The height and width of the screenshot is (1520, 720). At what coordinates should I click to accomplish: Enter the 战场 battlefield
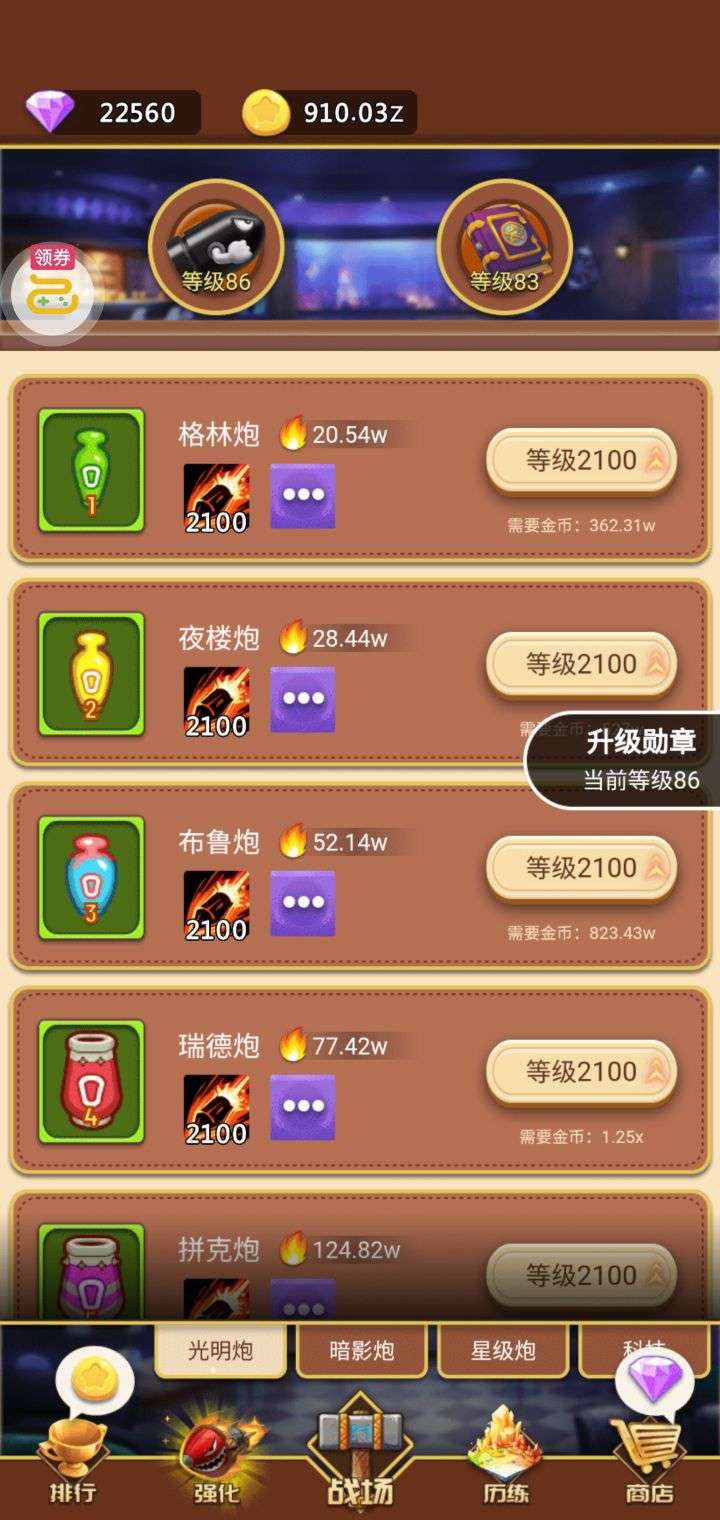coord(360,1460)
